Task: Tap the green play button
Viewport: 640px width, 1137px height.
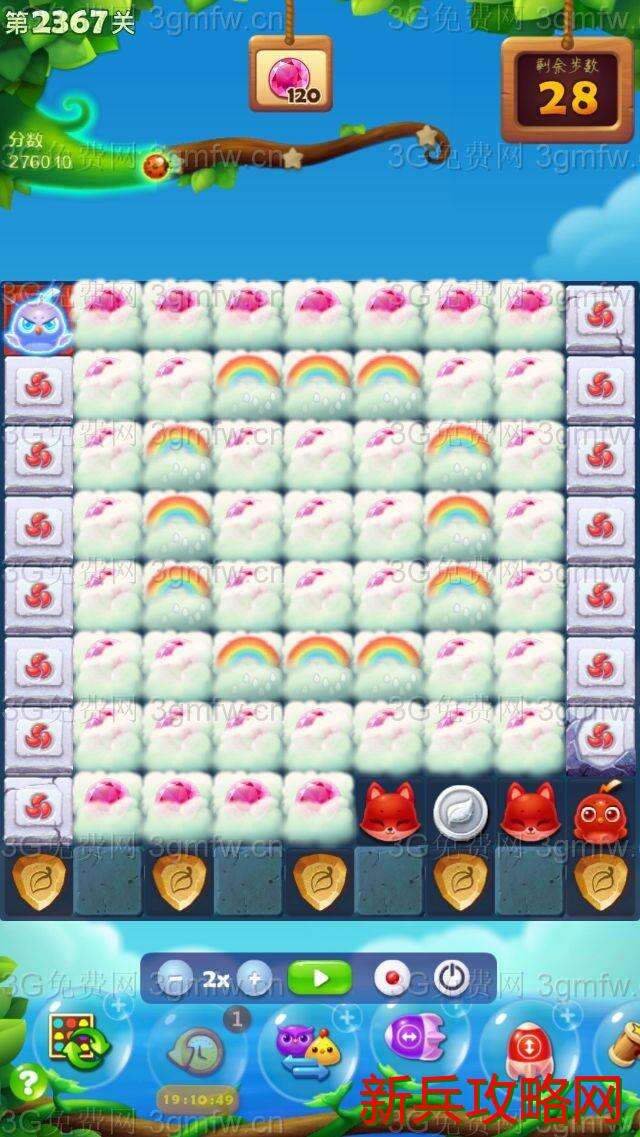Action: (319, 977)
